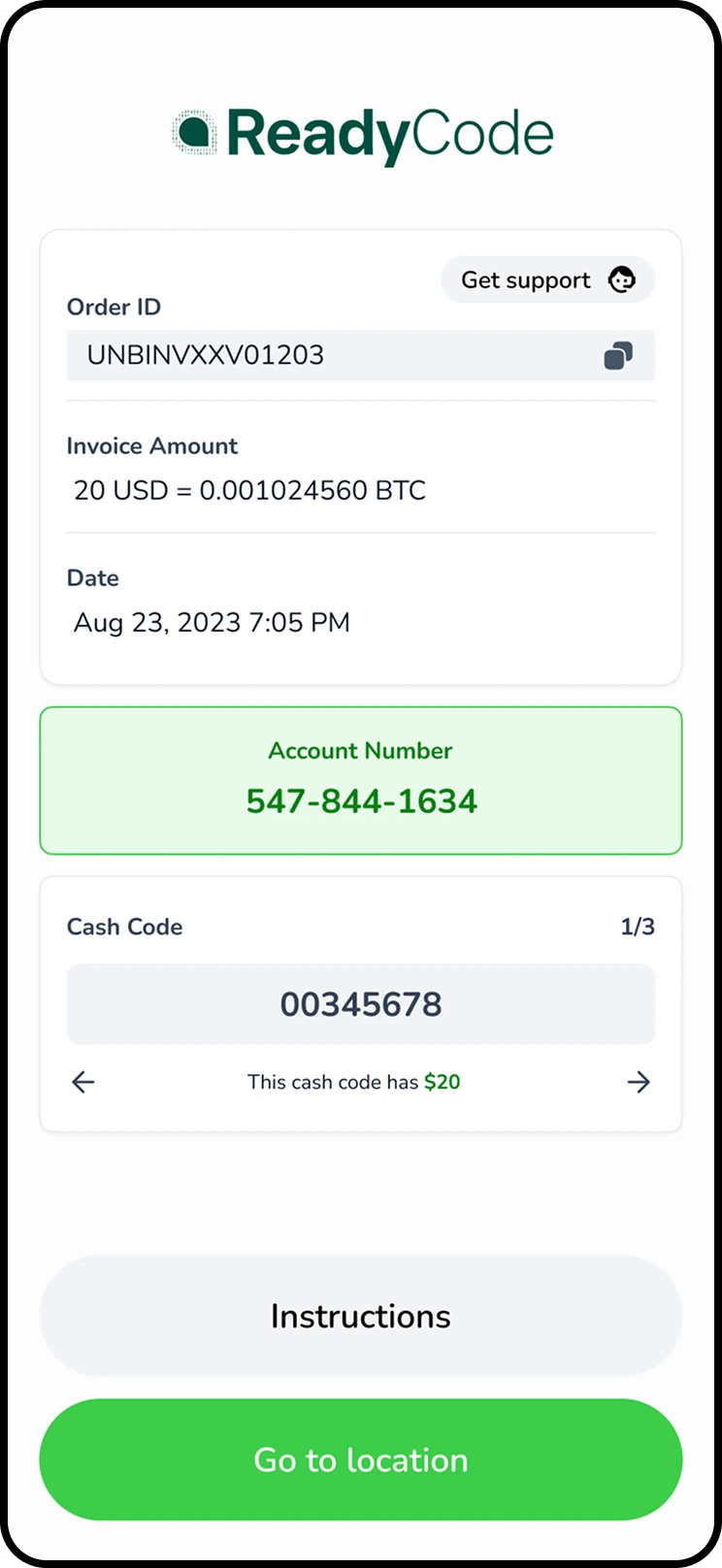Open the Instructions

(361, 1316)
